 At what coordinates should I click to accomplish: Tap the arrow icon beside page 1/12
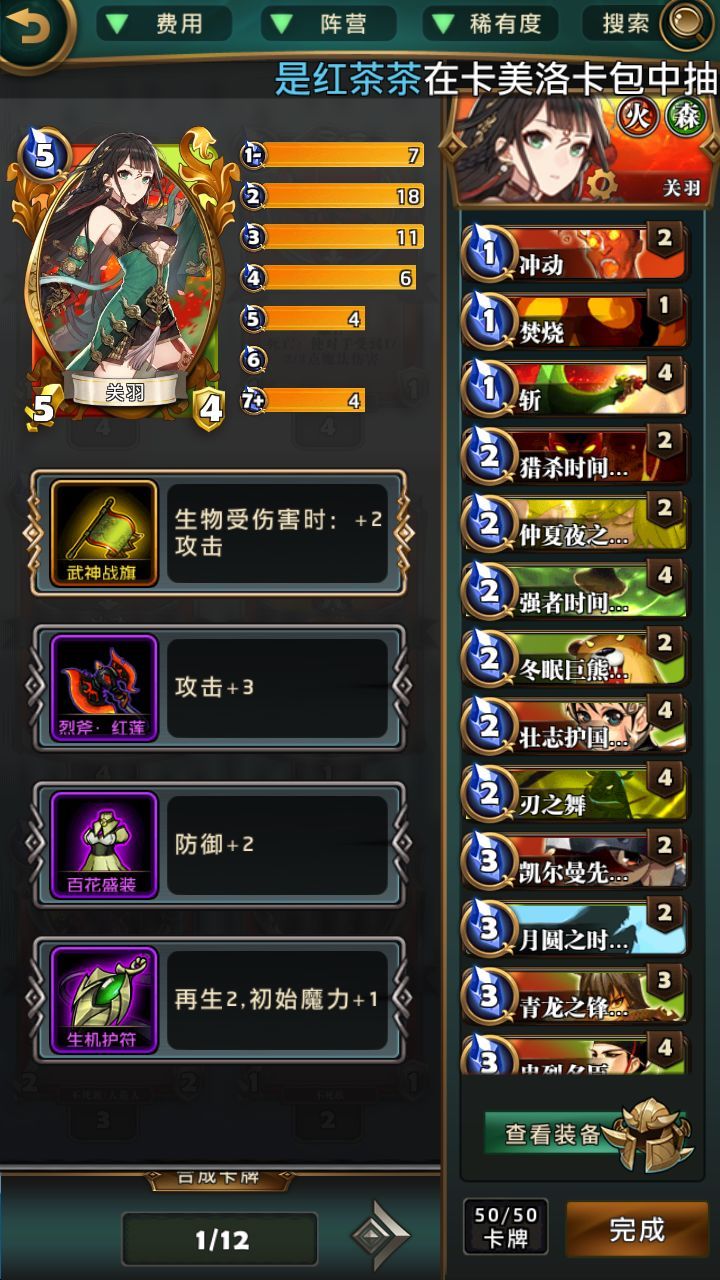pyautogui.click(x=381, y=1237)
